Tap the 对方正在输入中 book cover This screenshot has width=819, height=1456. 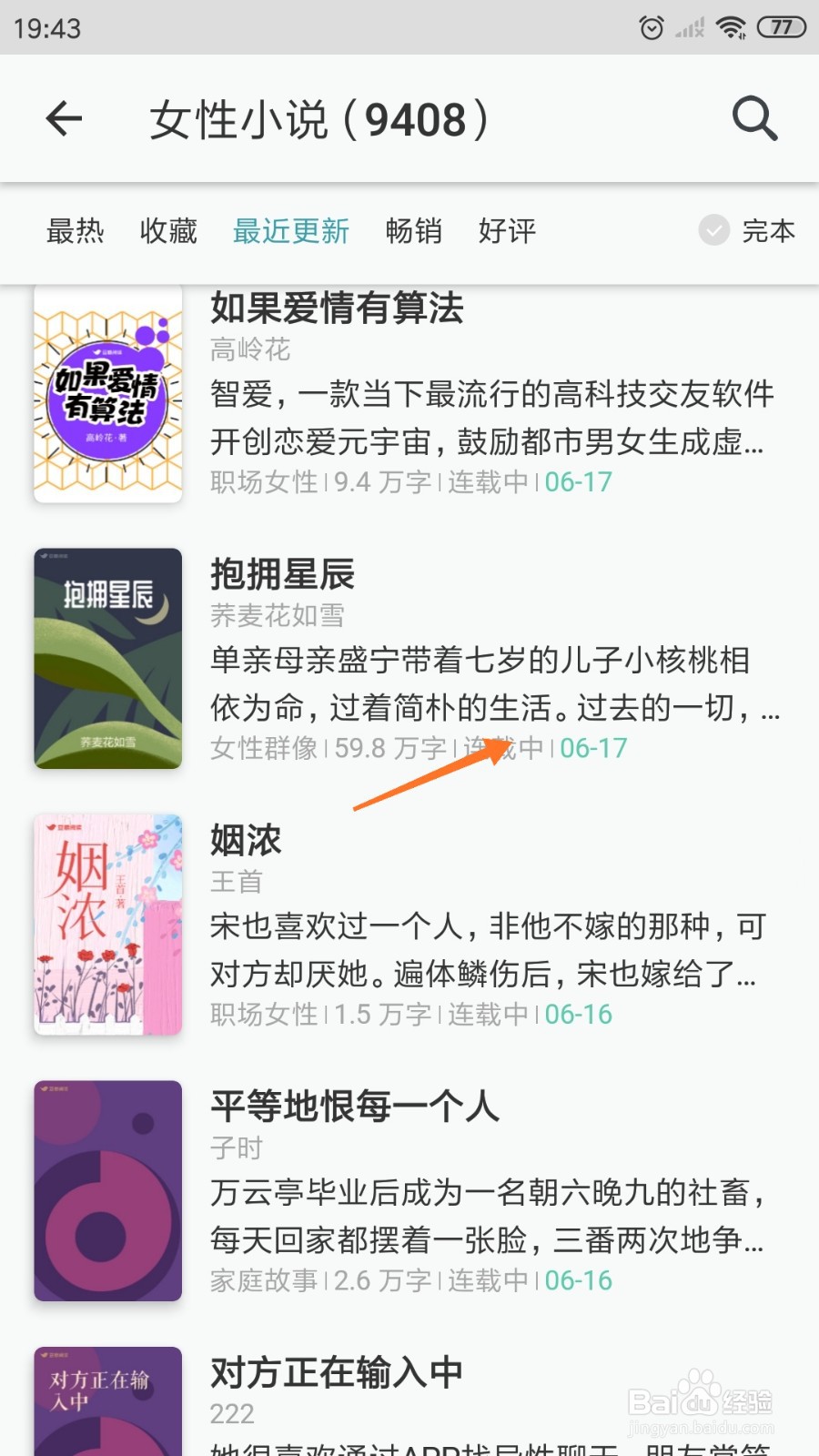107,1401
